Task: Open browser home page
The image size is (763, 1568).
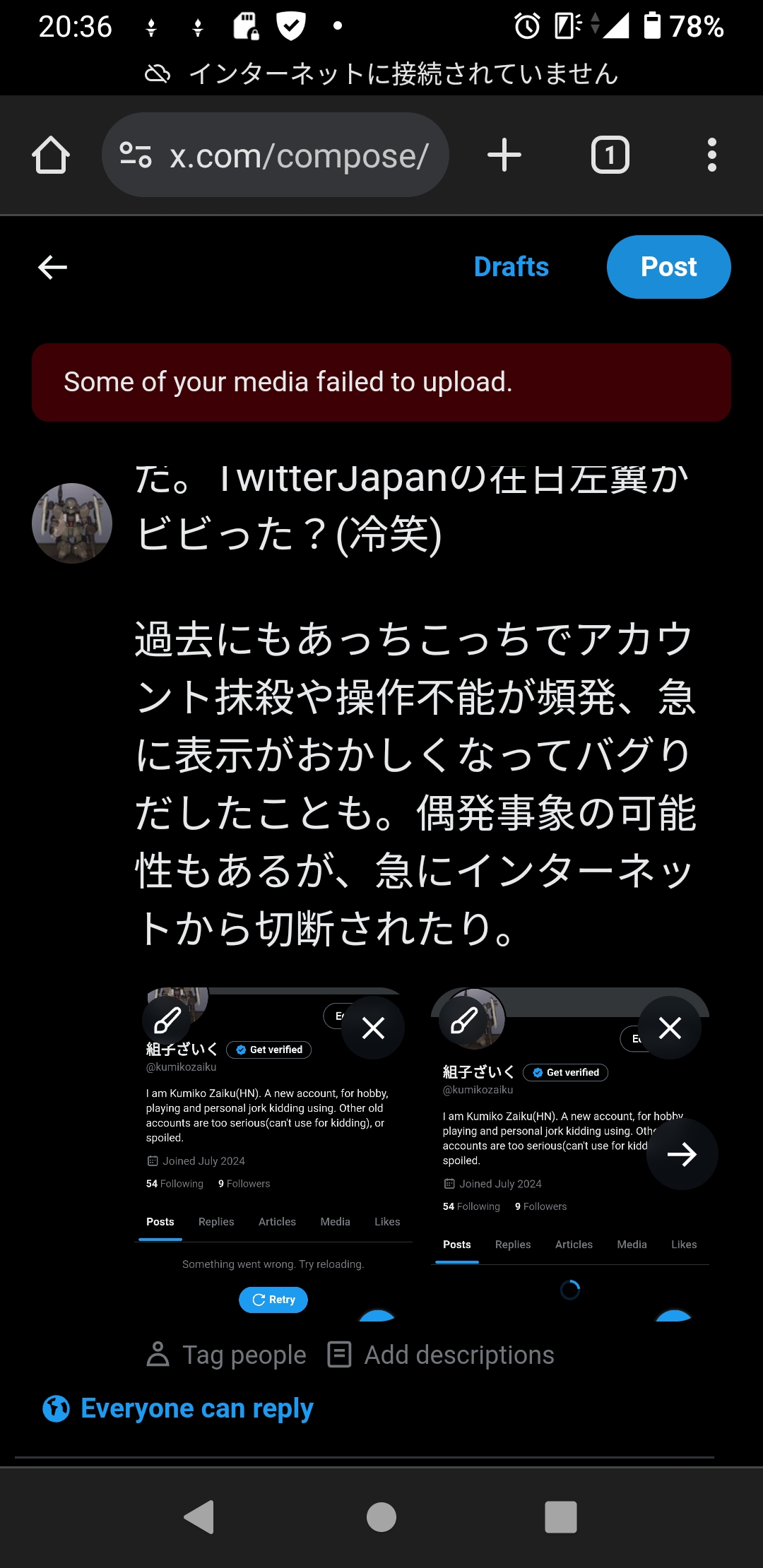Action: tap(51, 155)
